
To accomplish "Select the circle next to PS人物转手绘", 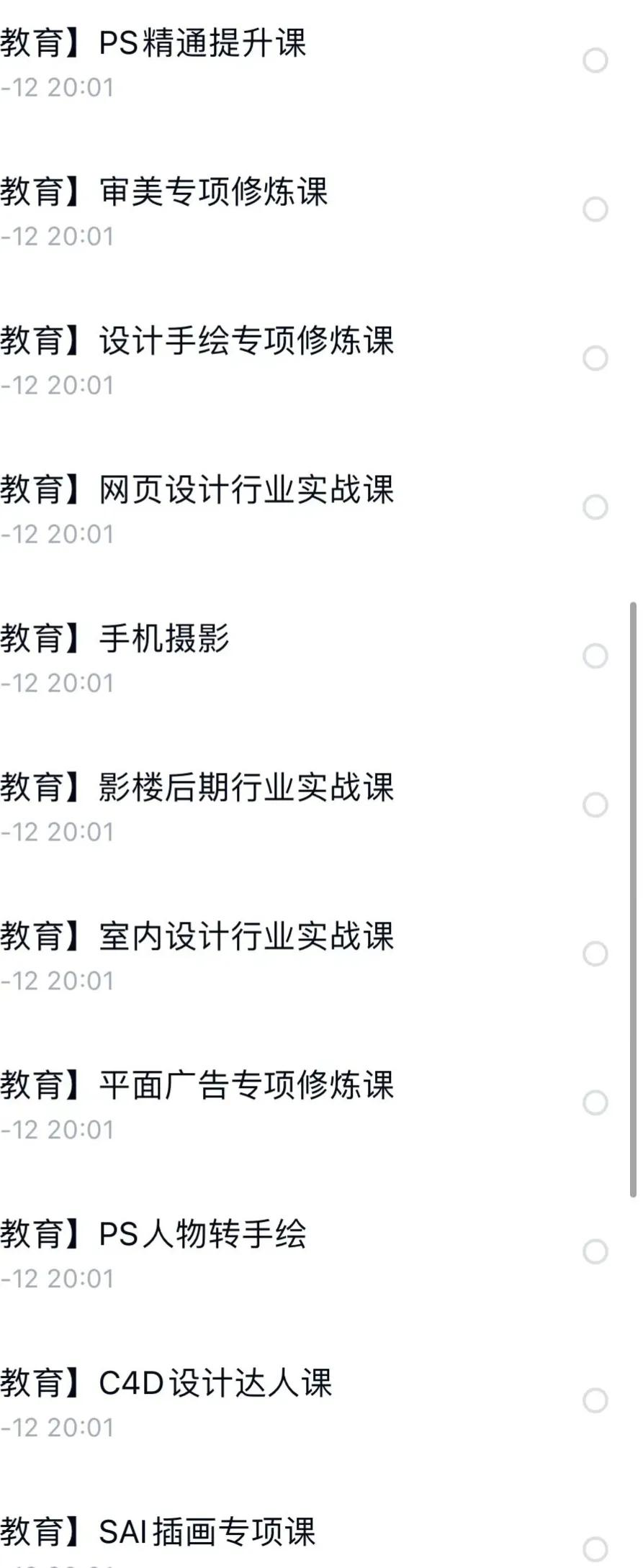I will coord(595,1252).
